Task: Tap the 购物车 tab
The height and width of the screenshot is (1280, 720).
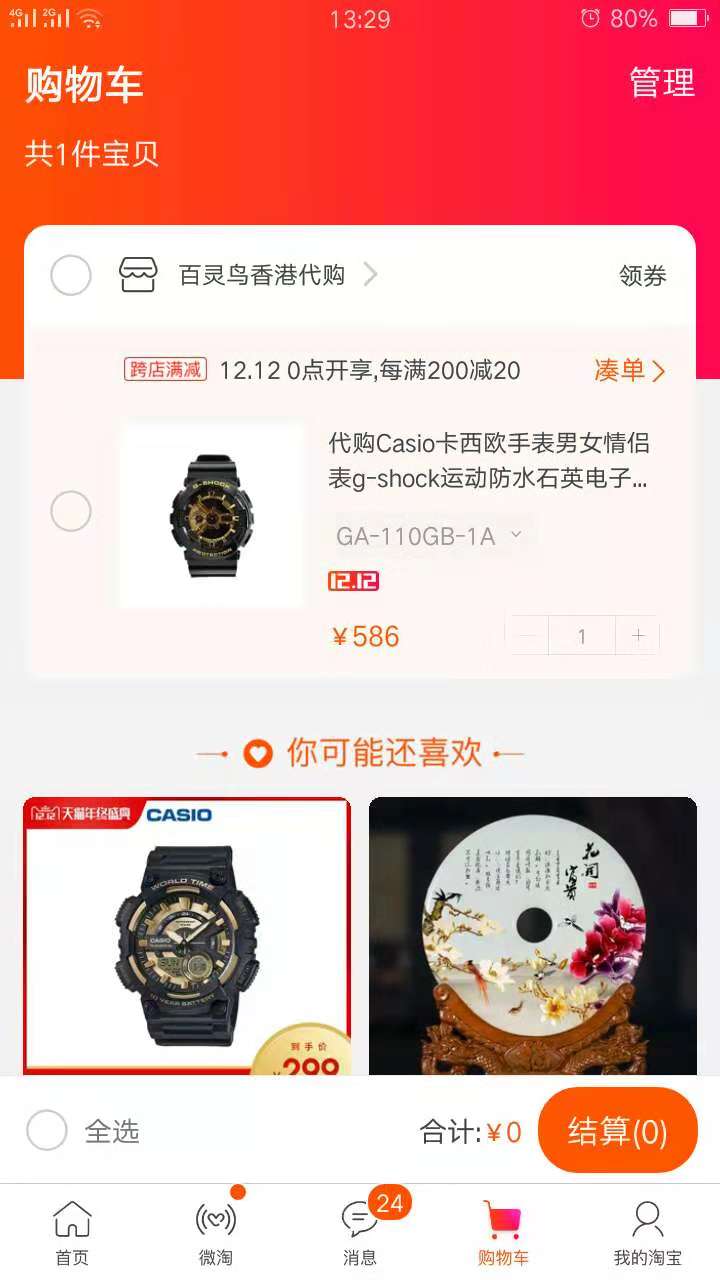Action: pyautogui.click(x=503, y=1232)
